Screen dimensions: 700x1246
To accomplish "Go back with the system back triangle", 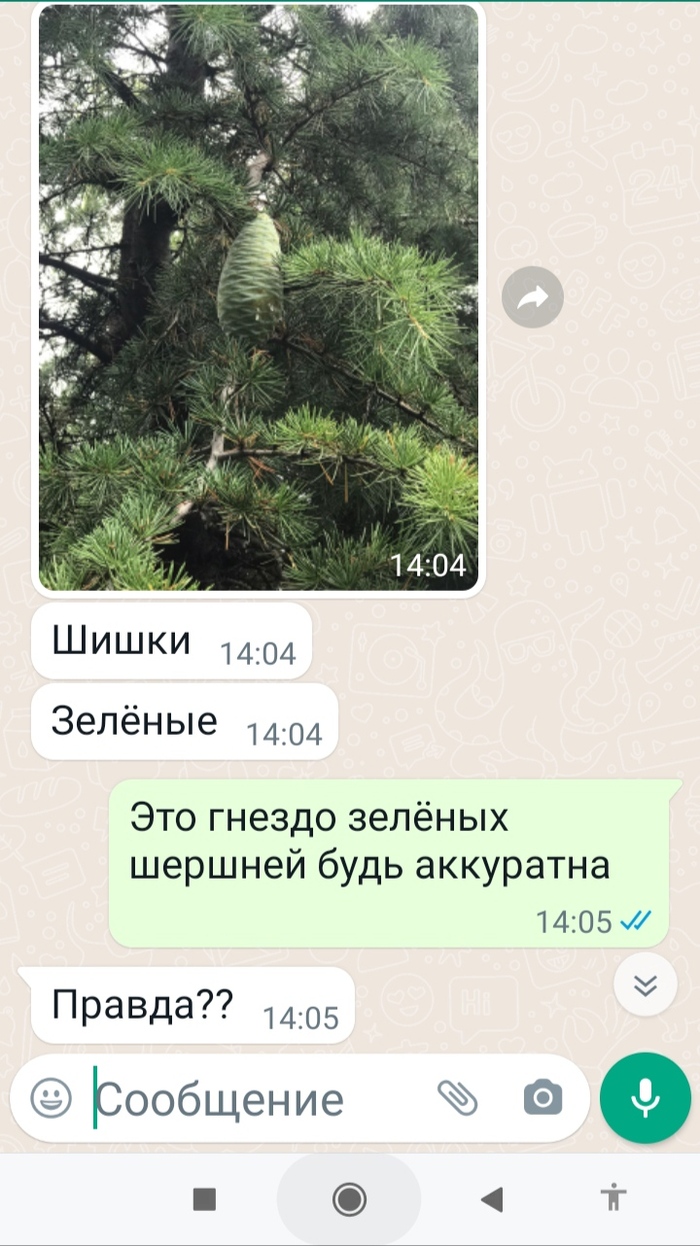I will pyautogui.click(x=491, y=1199).
